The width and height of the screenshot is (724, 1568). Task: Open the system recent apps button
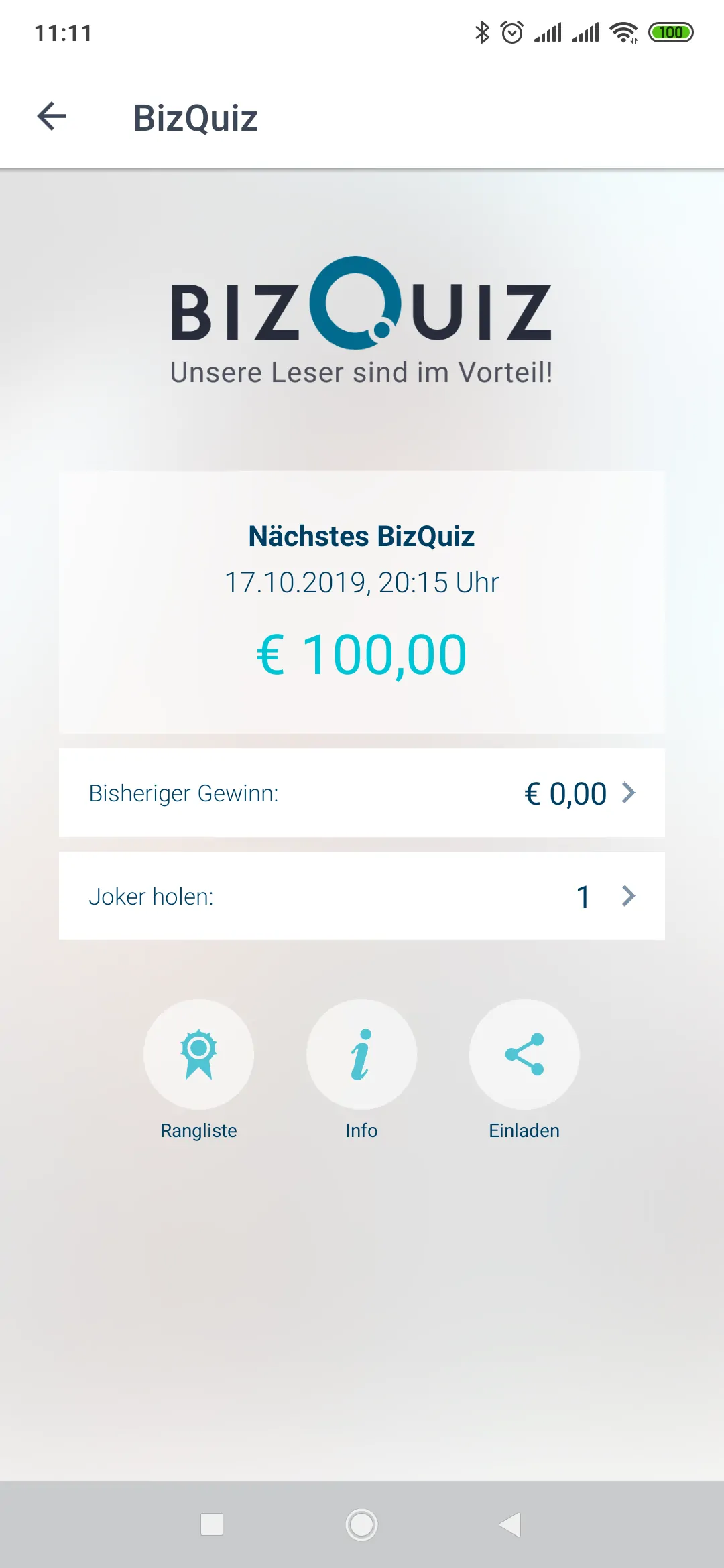212,1524
